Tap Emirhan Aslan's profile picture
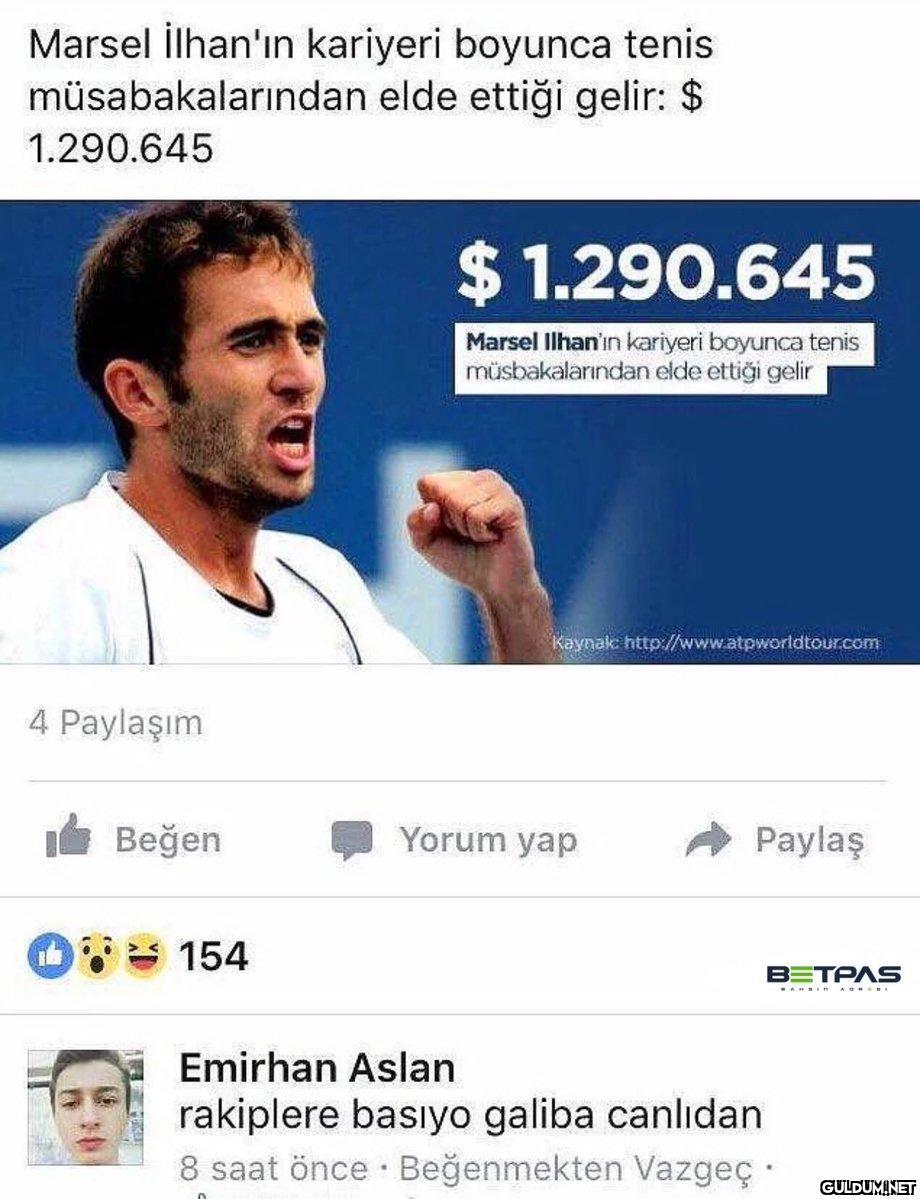The height and width of the screenshot is (1199, 920). (x=85, y=1107)
